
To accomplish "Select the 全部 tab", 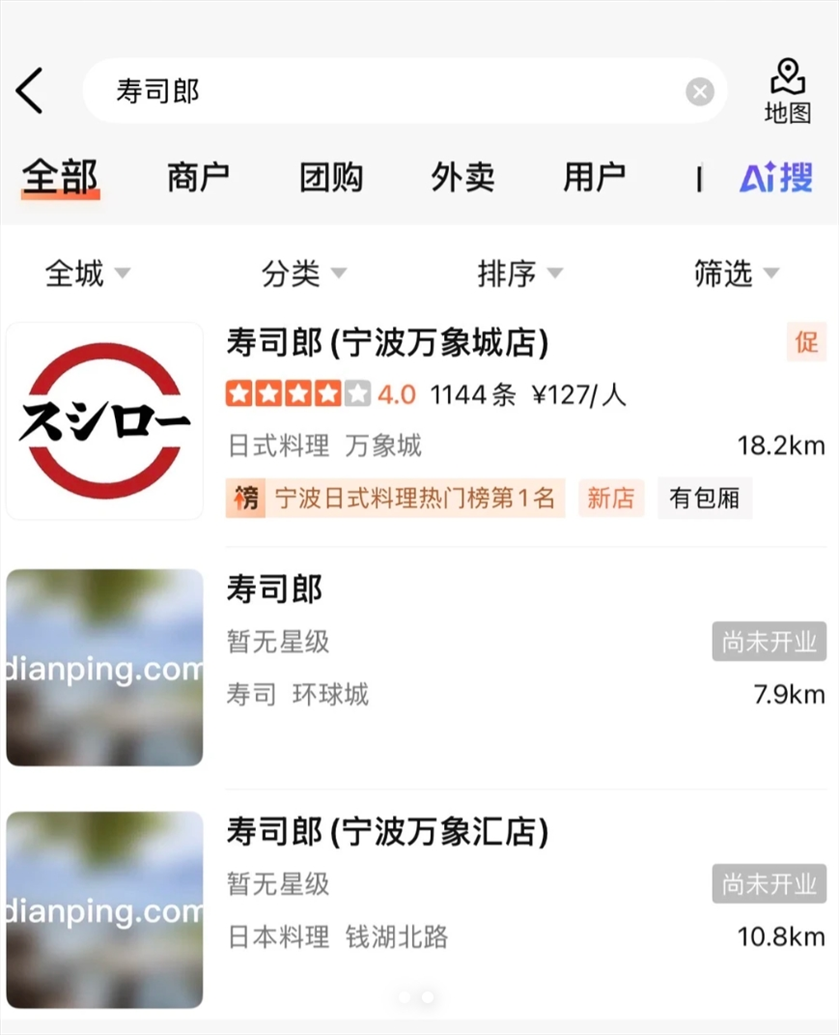I will [60, 178].
